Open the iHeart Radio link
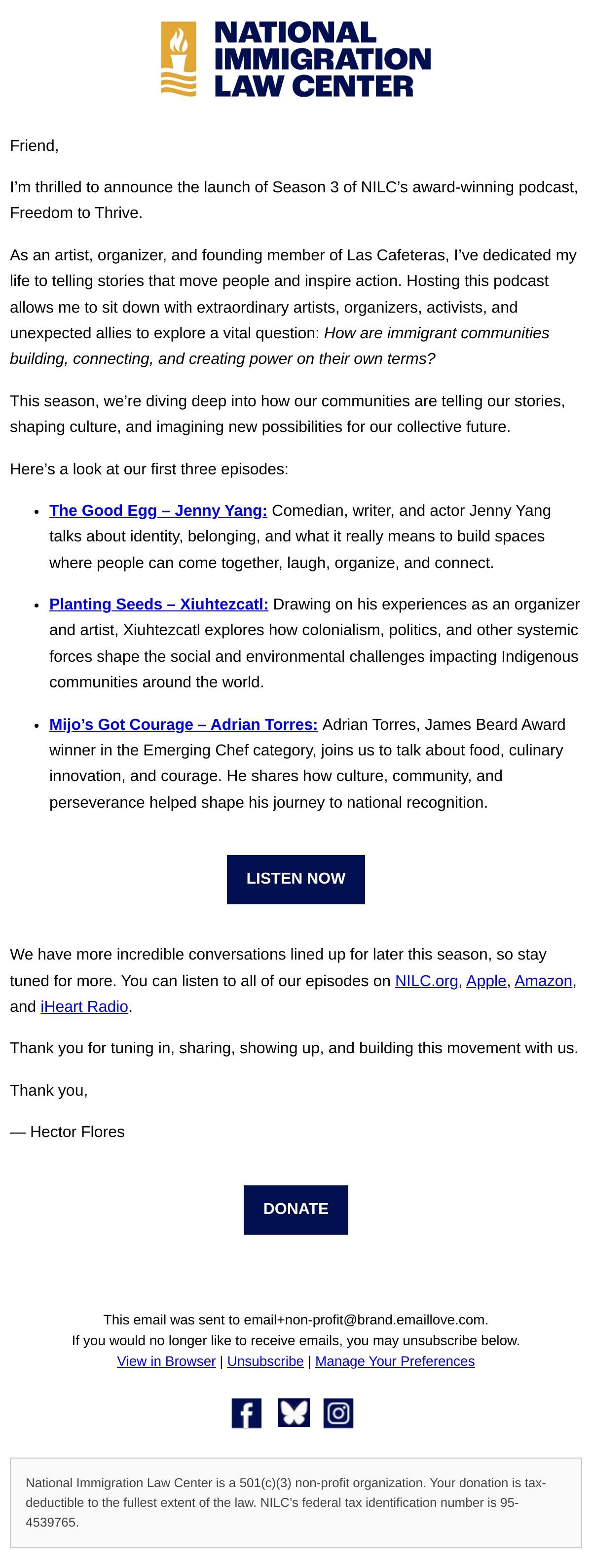The image size is (592, 1568). [85, 1007]
